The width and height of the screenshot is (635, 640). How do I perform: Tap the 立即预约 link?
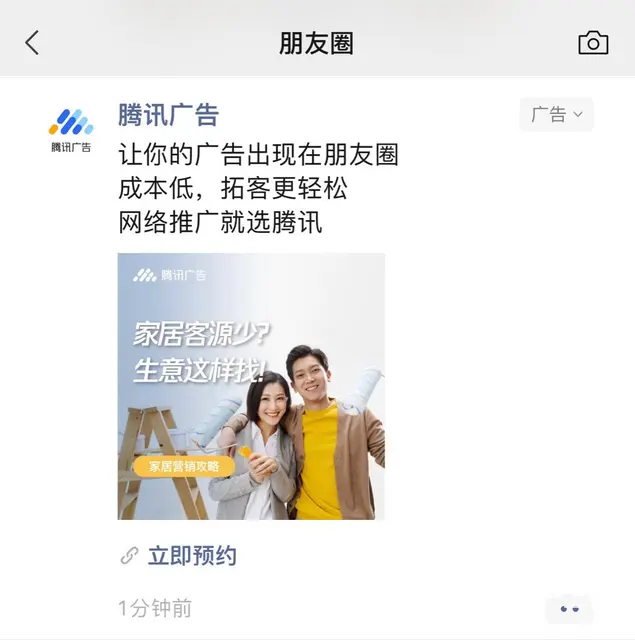pyautogui.click(x=191, y=556)
